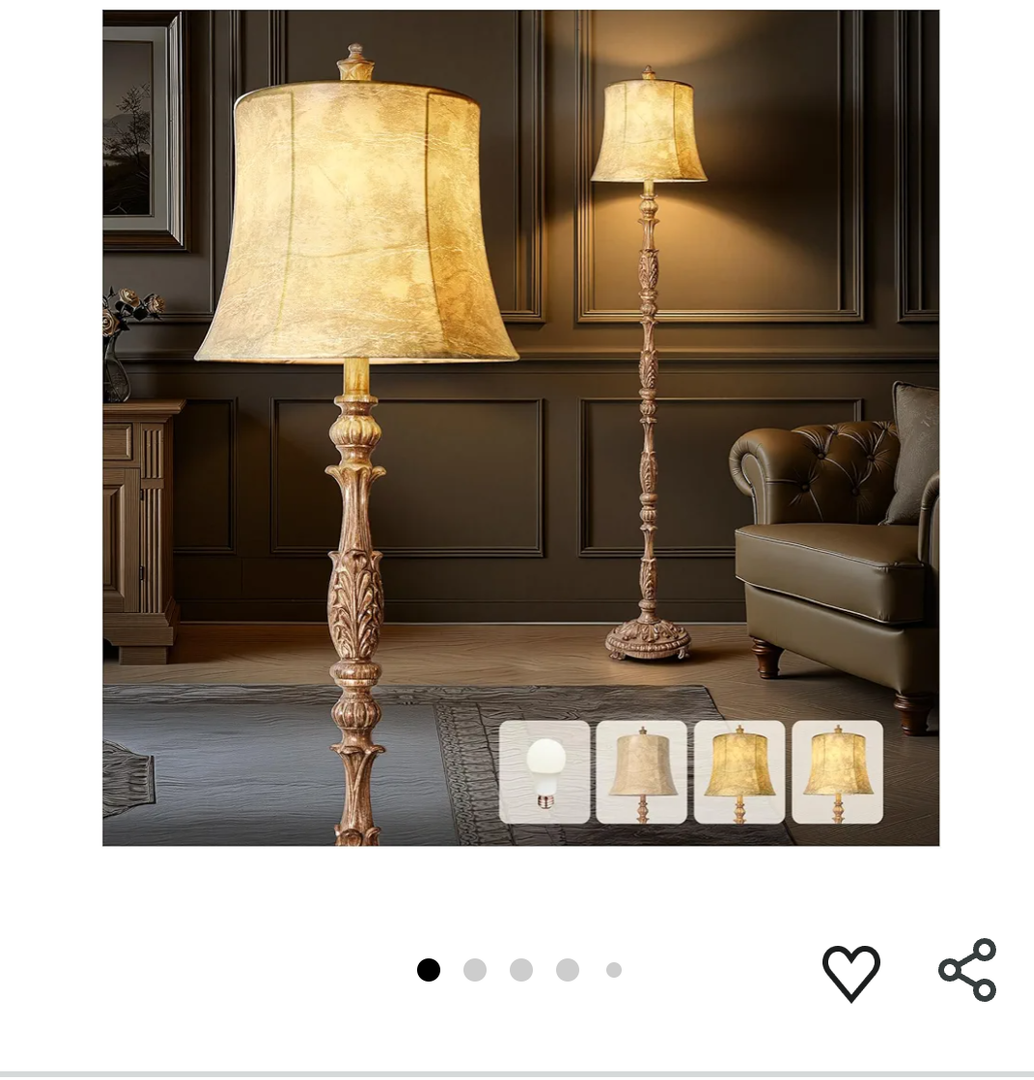Switch to the third pagination dot
1034x1080 pixels.
(x=520, y=969)
